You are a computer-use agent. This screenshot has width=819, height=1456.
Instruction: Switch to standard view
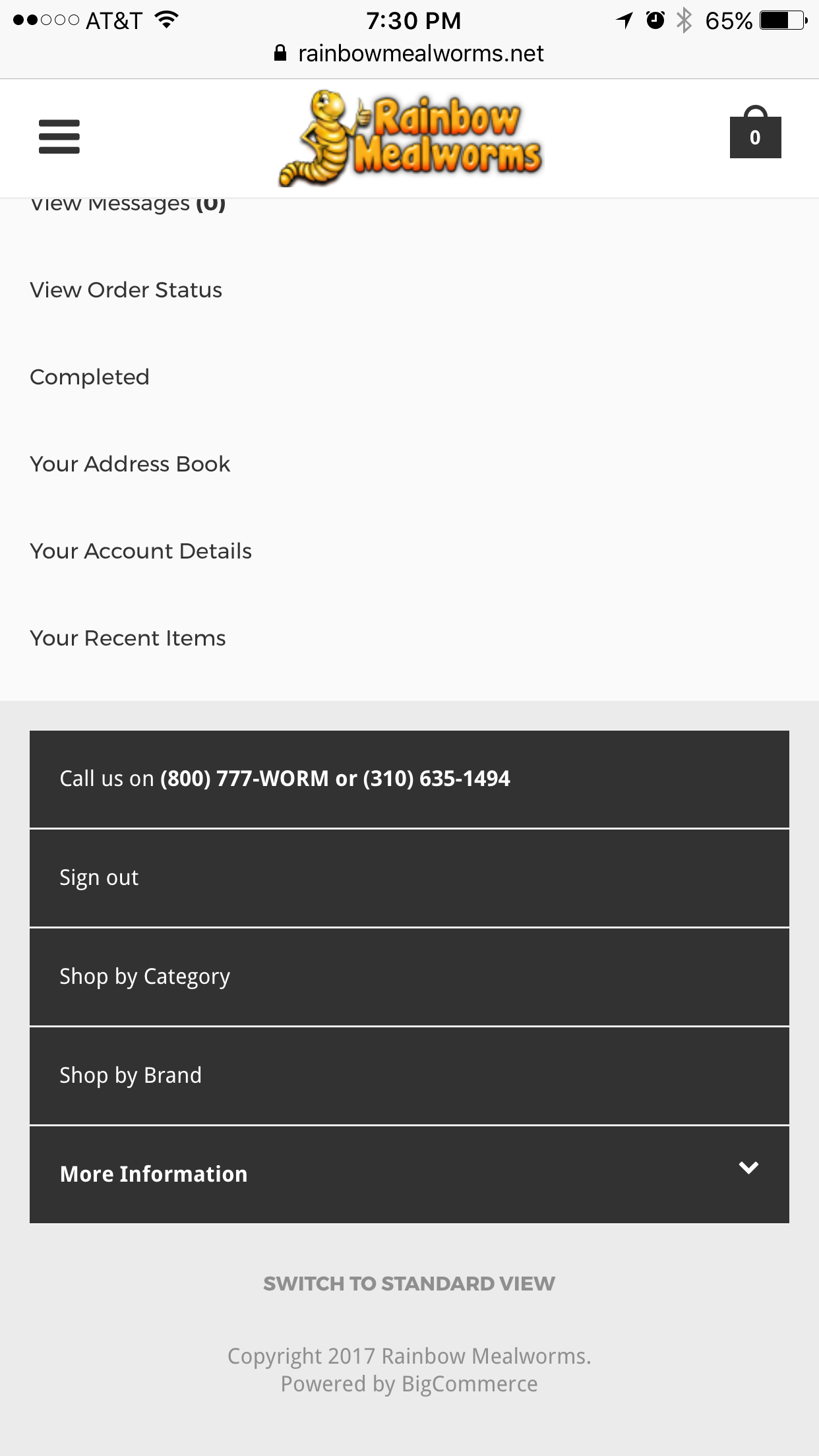point(409,1283)
